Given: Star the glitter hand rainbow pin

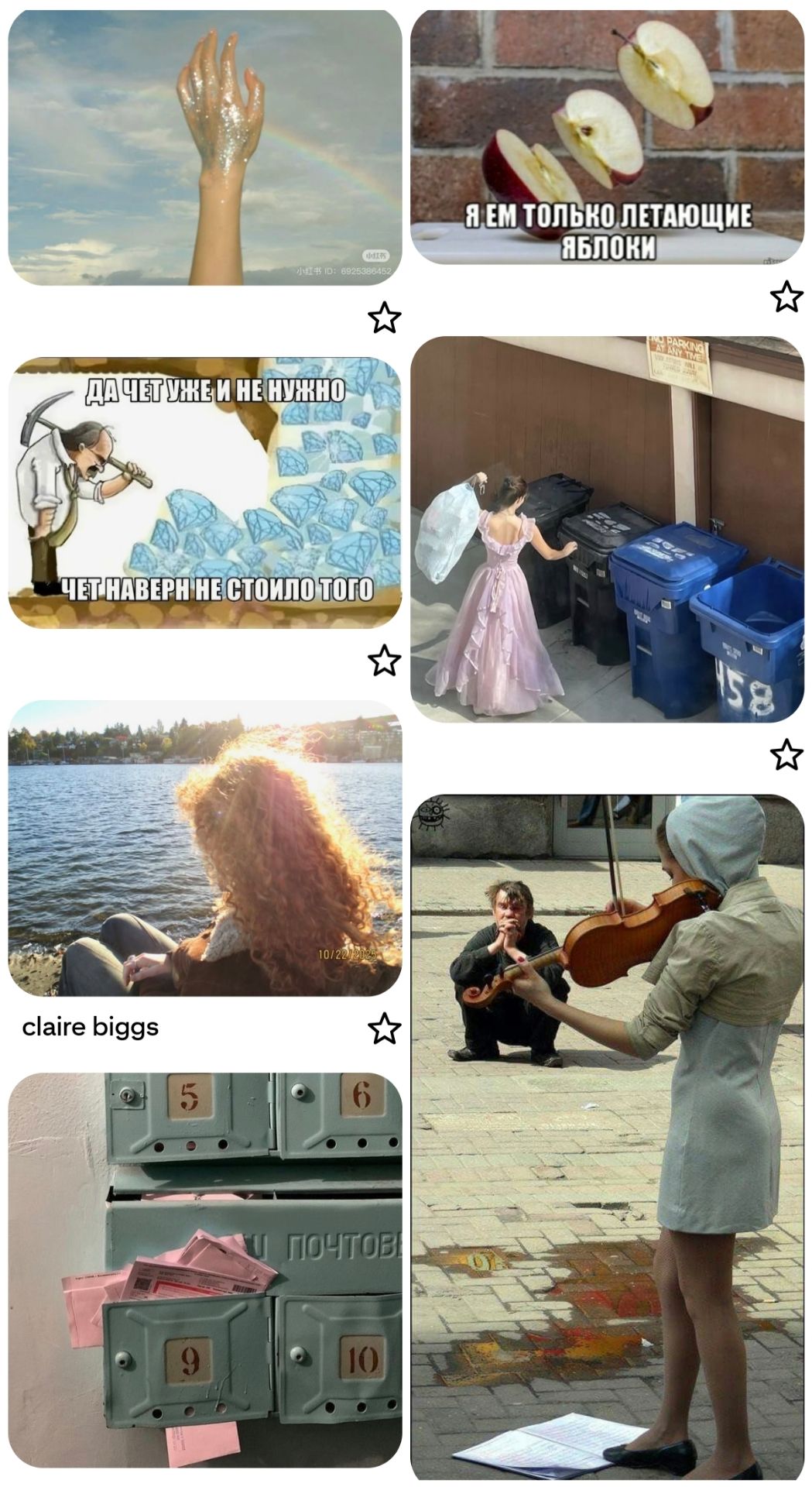Looking at the screenshot, I should [x=384, y=318].
